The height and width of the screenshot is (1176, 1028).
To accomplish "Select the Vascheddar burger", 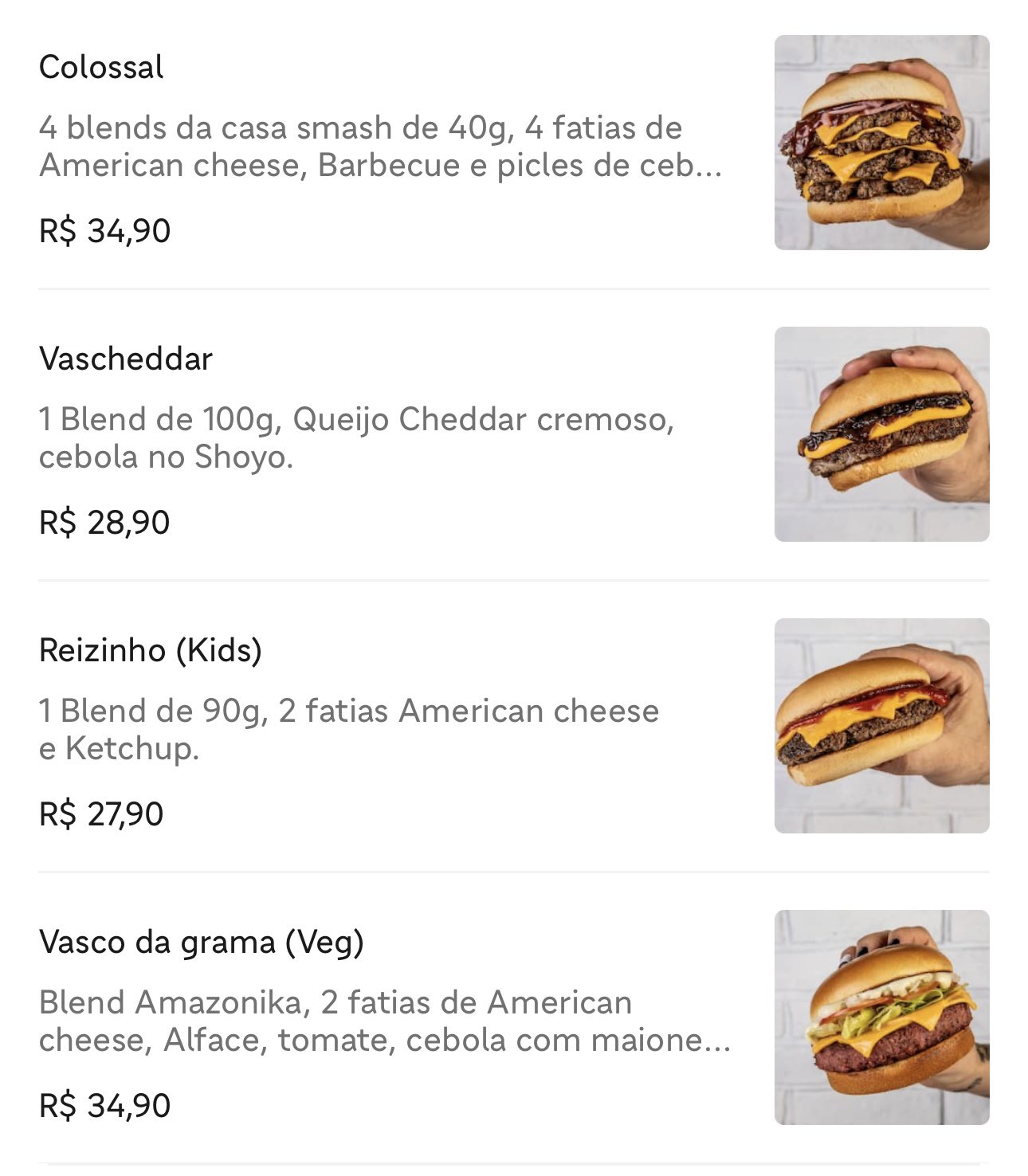I will pos(126,359).
